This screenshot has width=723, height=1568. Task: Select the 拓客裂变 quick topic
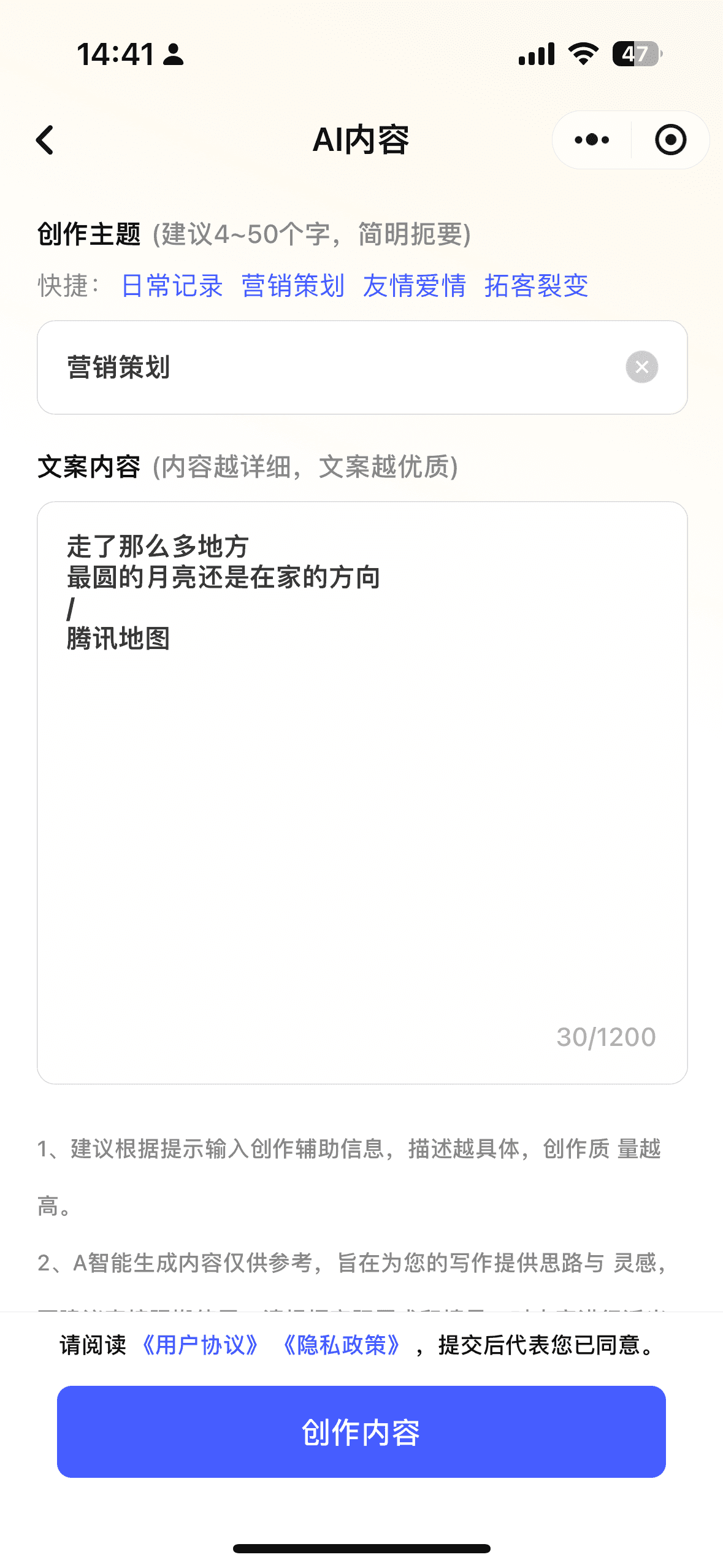(537, 286)
